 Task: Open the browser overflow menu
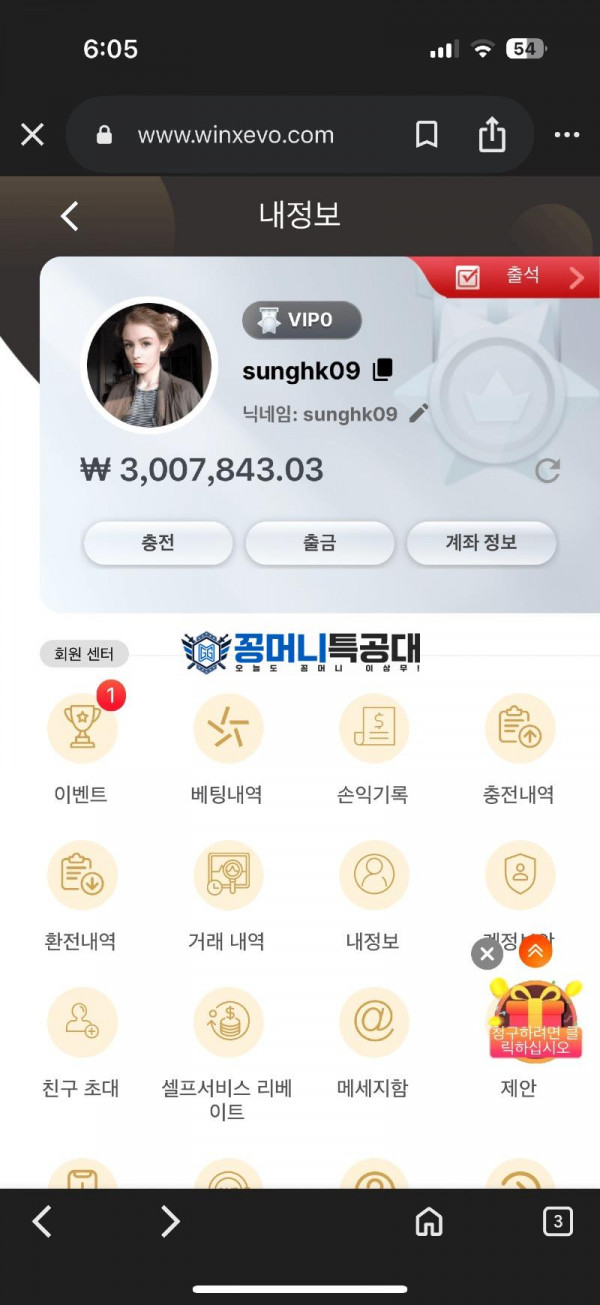coord(566,135)
